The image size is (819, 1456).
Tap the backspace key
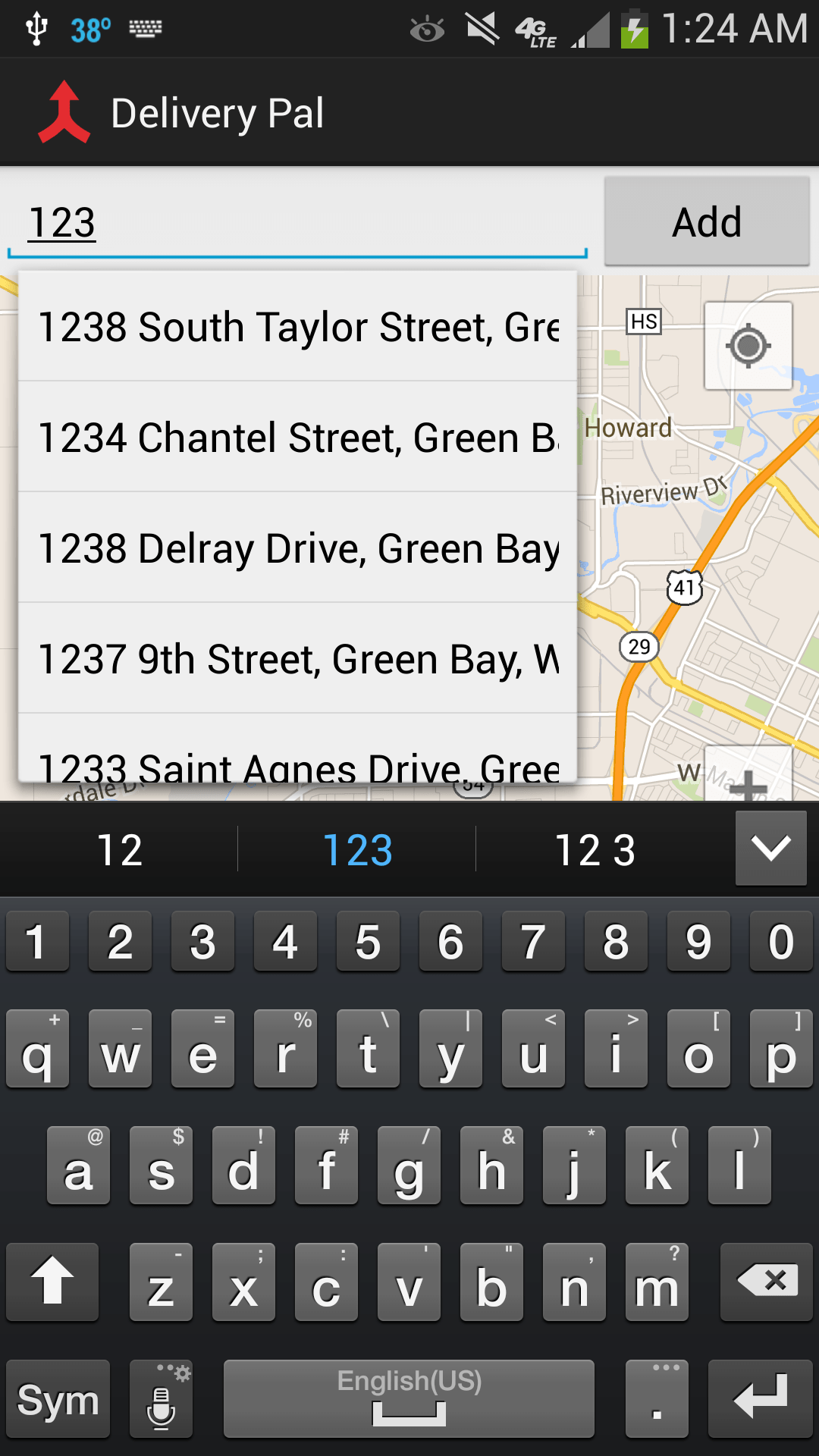[765, 1282]
